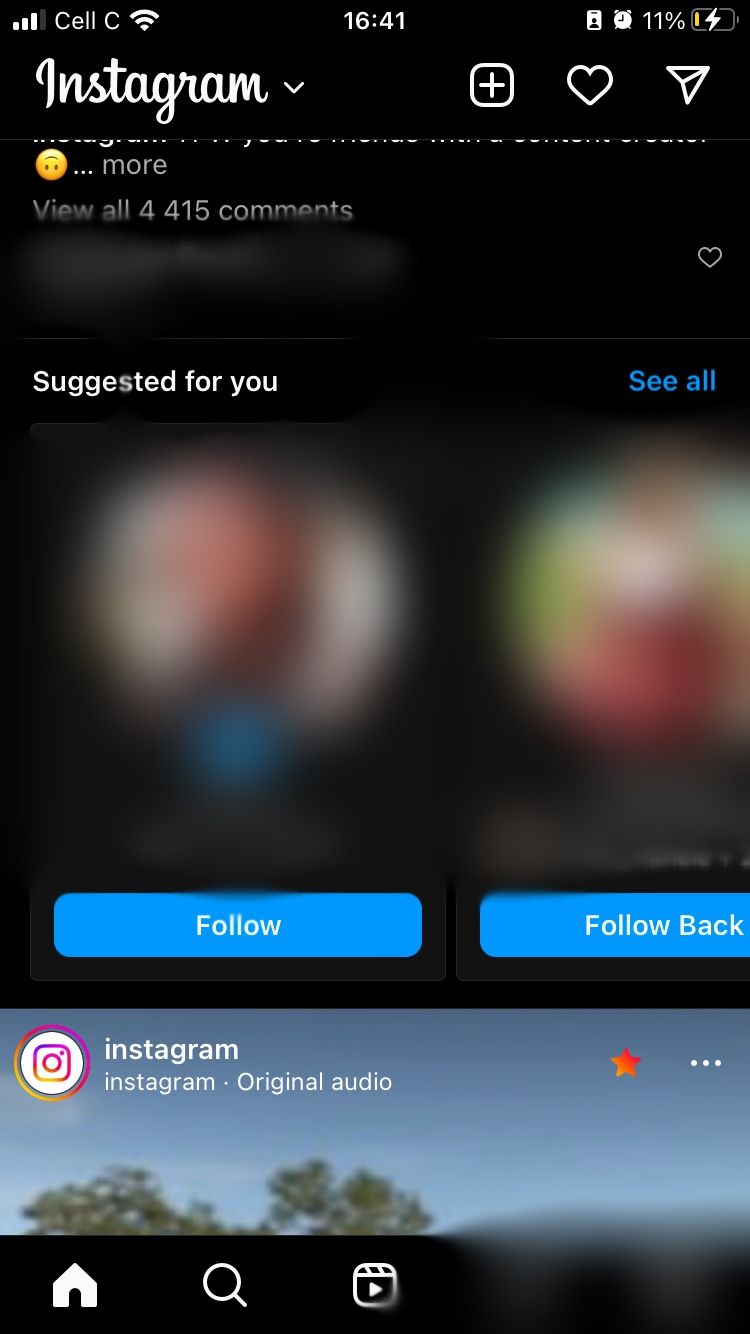Viewport: 750px width, 1334px height.
Task: Expand the caption with more
Action: pos(134,165)
